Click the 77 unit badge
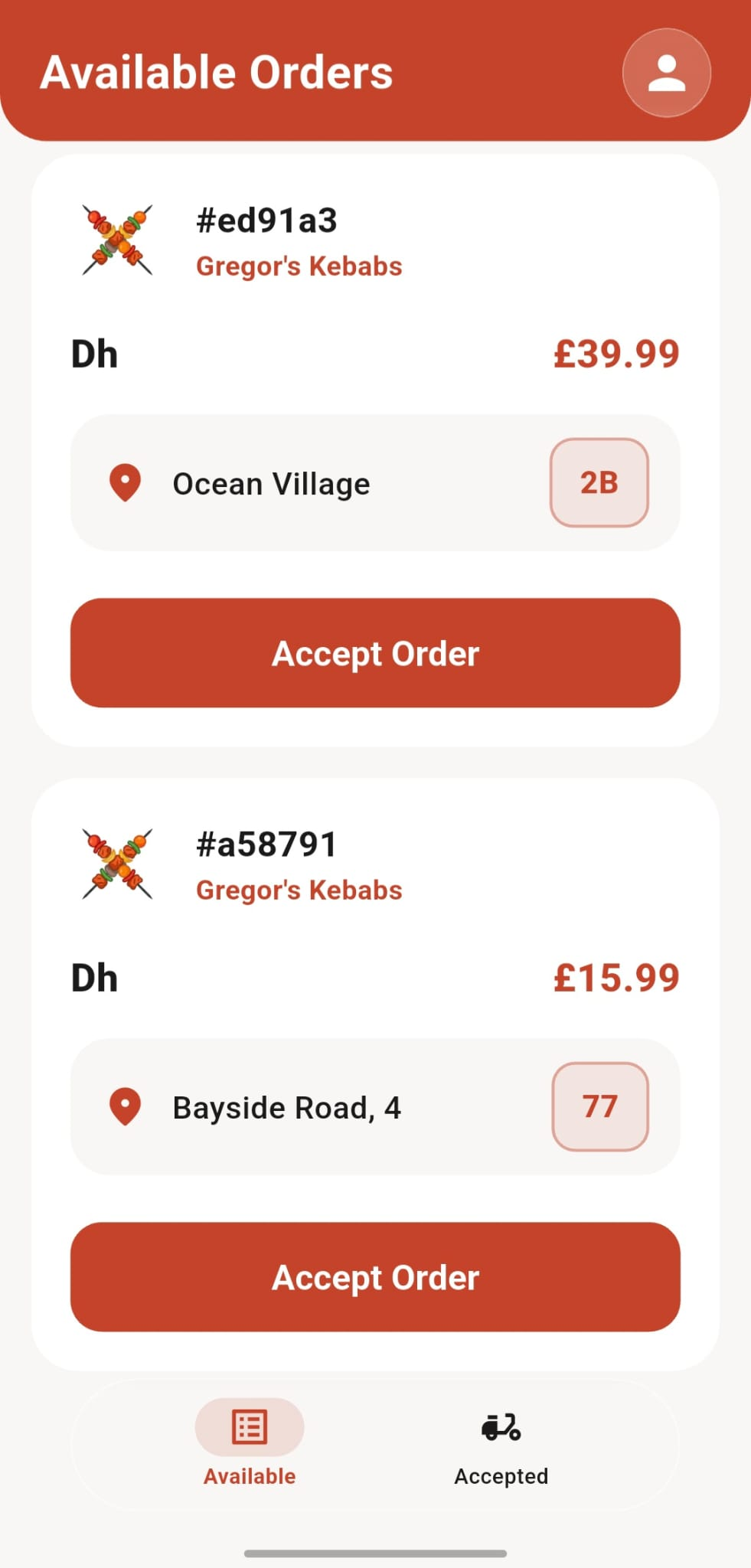Screen dimensions: 751x1568 (x=599, y=1106)
